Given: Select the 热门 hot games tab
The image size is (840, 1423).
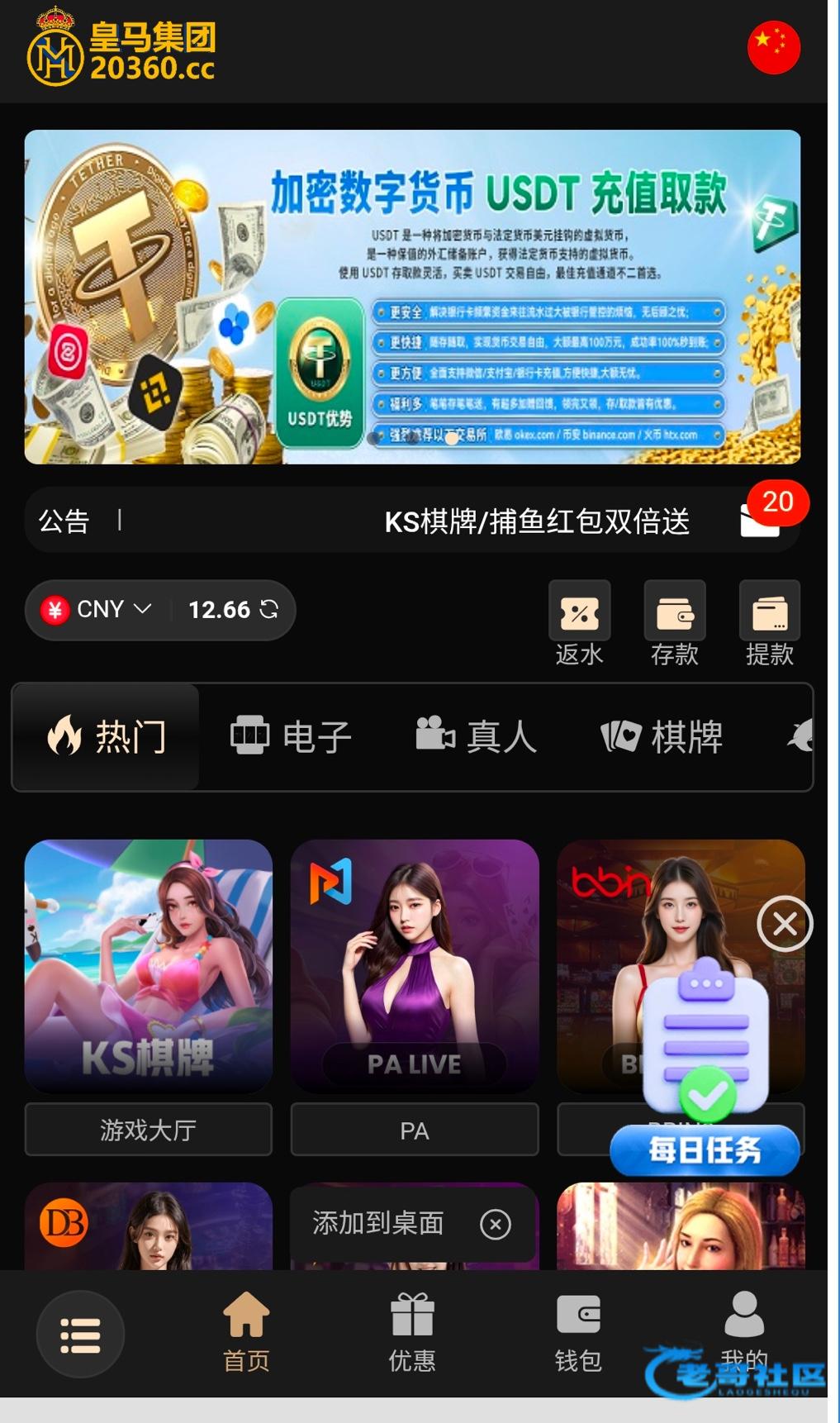Looking at the screenshot, I should point(107,736).
